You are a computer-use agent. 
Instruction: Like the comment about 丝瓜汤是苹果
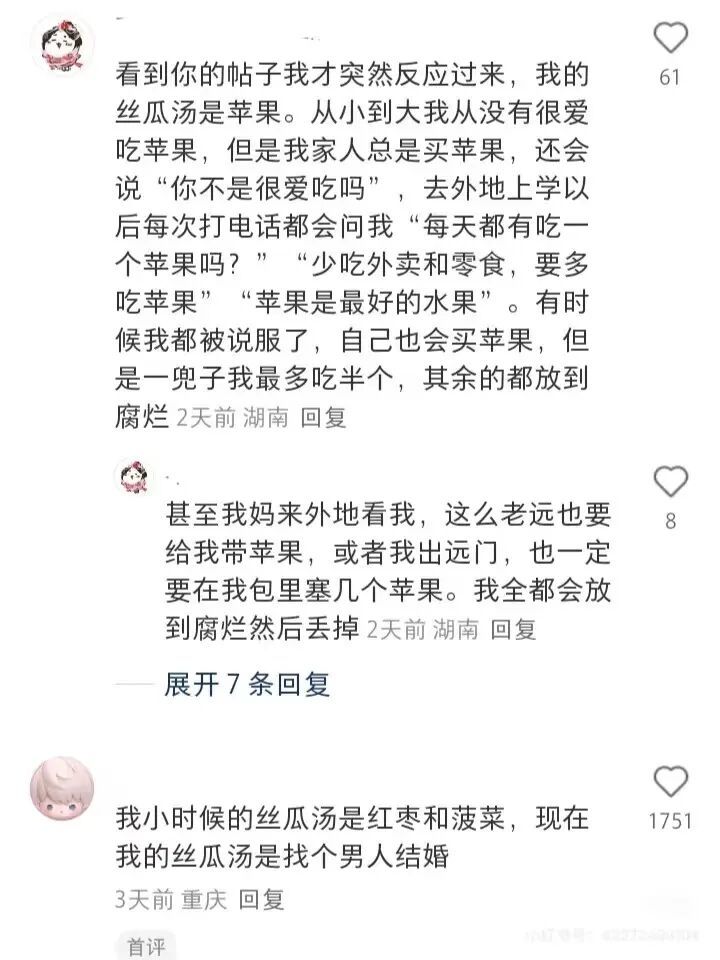point(670,37)
